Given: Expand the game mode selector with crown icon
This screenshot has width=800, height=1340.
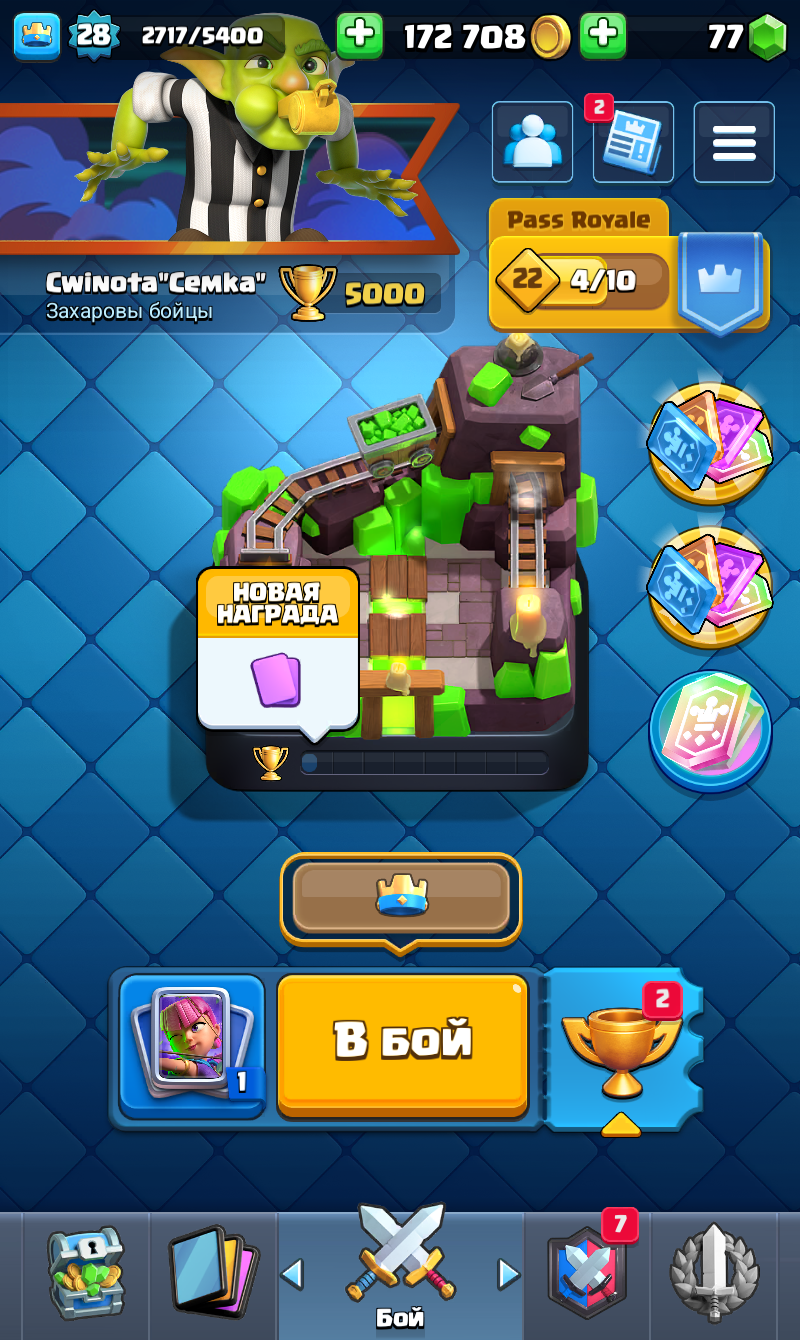Looking at the screenshot, I should (401, 898).
